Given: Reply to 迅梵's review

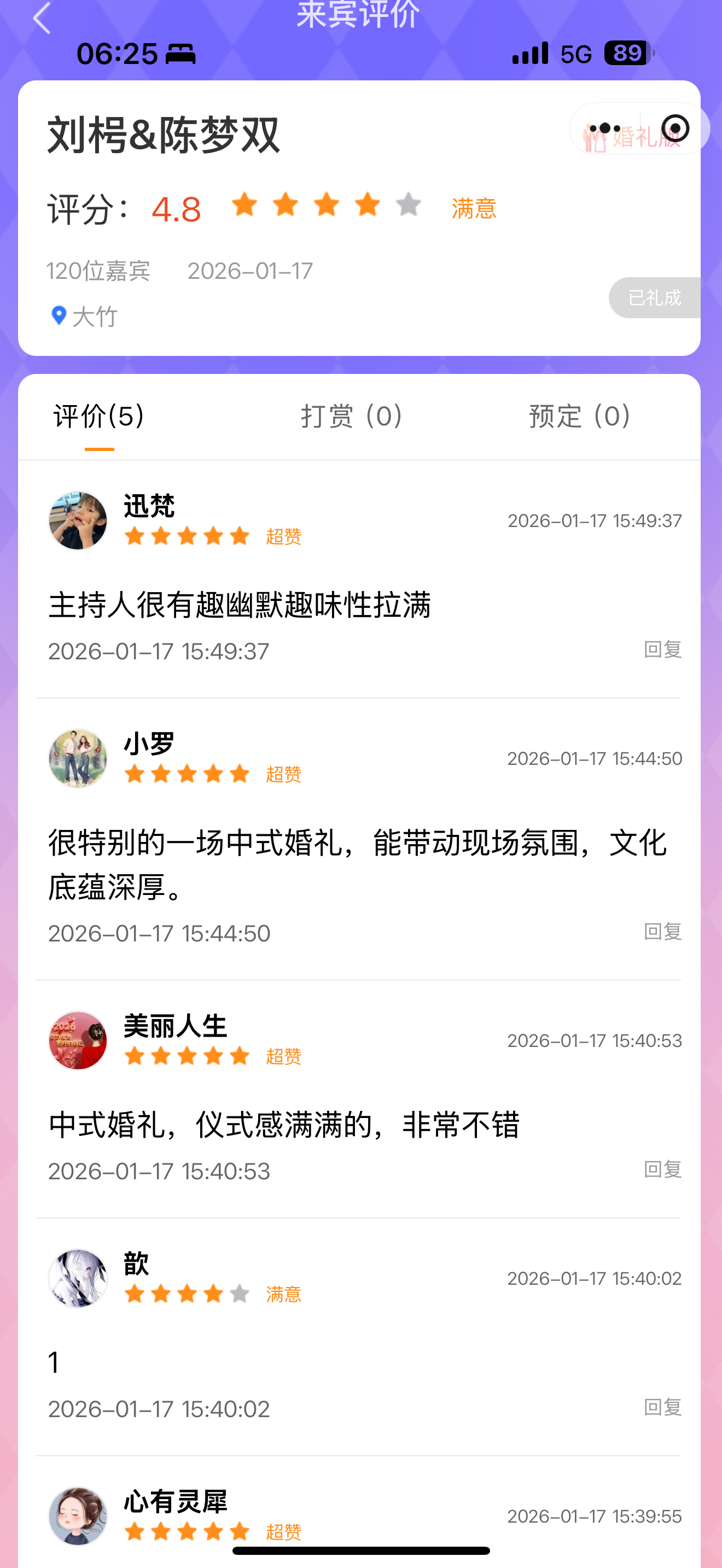Looking at the screenshot, I should click(x=662, y=650).
